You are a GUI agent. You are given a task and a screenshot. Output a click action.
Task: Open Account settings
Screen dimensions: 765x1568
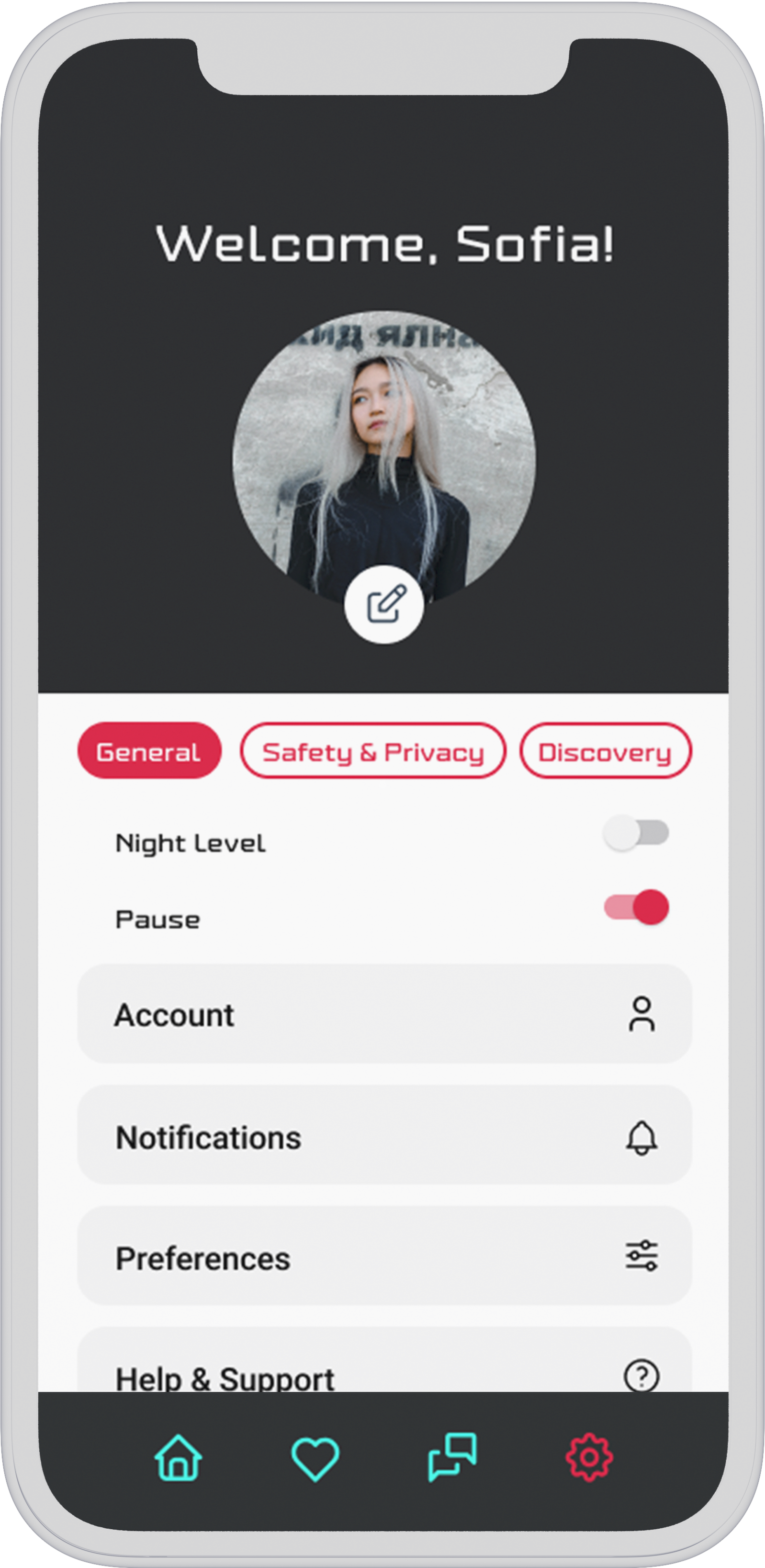point(384,1014)
